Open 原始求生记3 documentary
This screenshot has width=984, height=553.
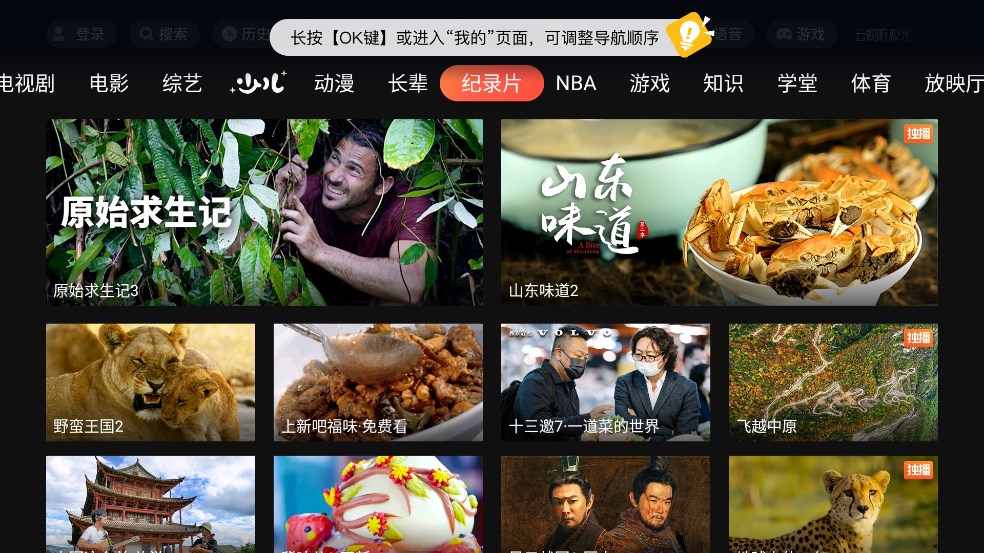264,212
